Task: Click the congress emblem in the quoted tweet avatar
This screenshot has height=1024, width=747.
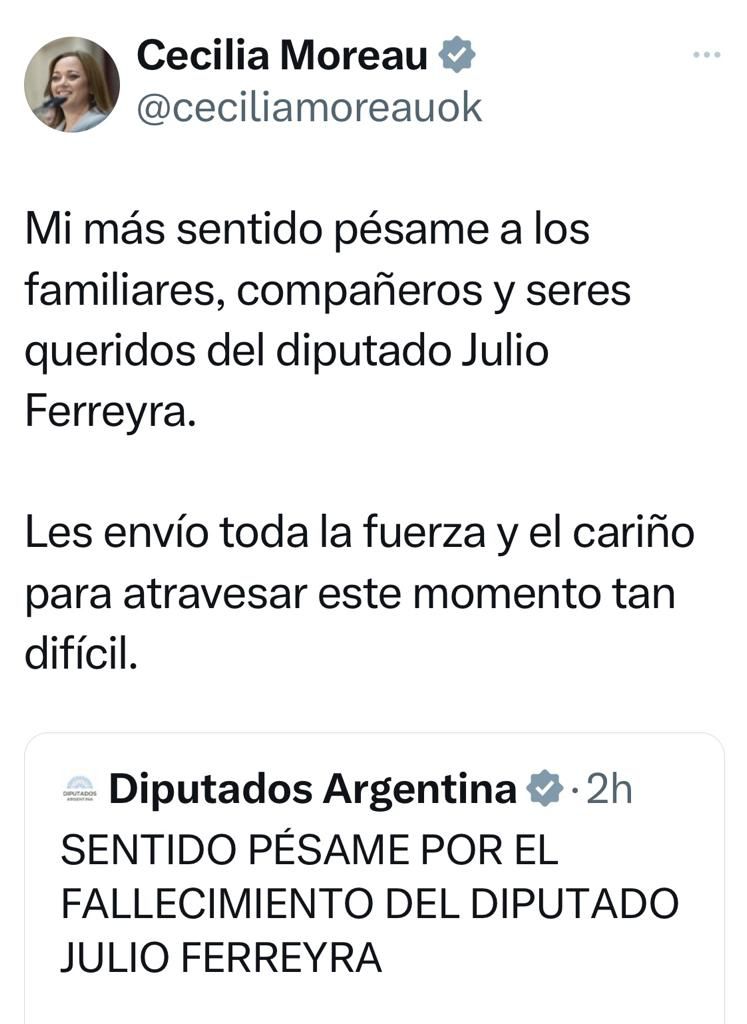Action: tap(79, 788)
